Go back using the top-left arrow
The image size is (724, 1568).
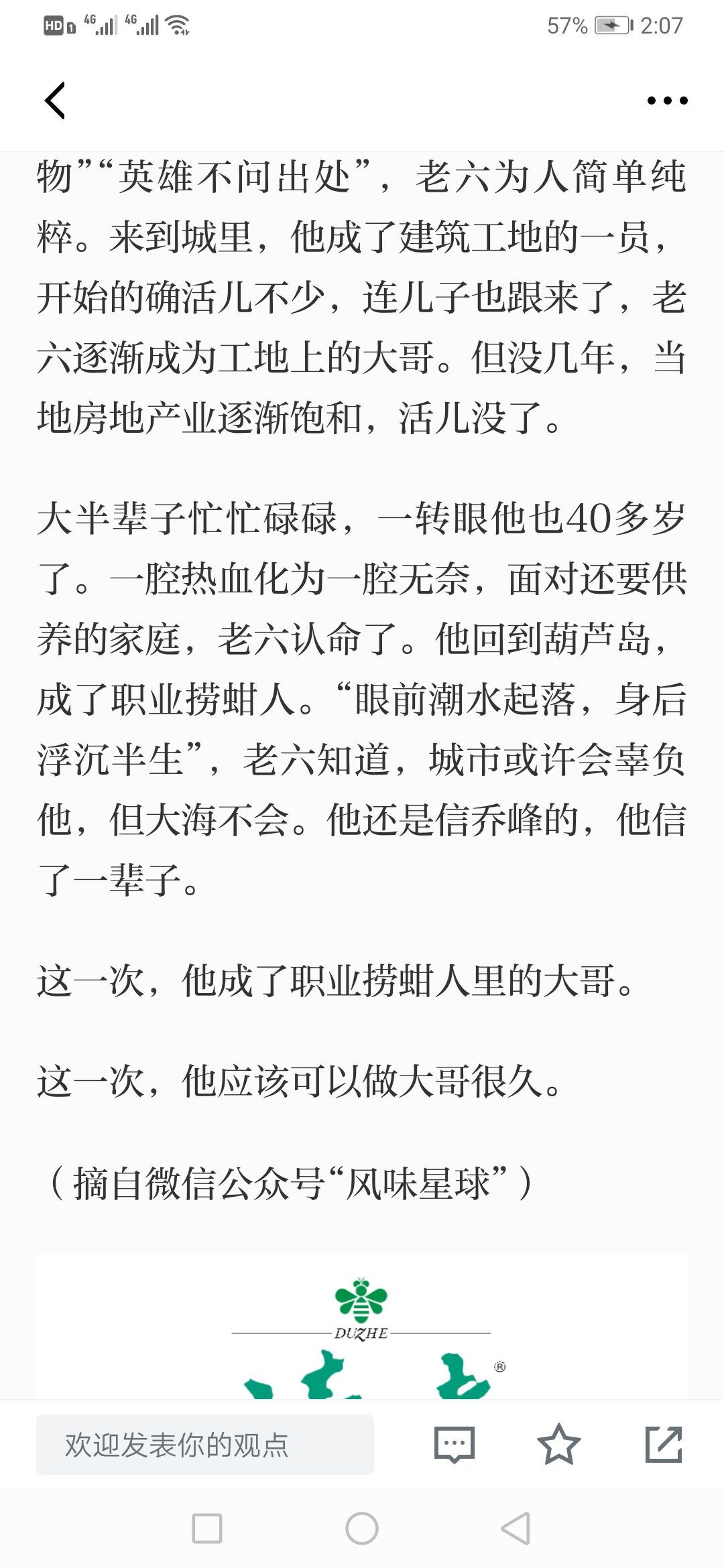click(x=55, y=101)
